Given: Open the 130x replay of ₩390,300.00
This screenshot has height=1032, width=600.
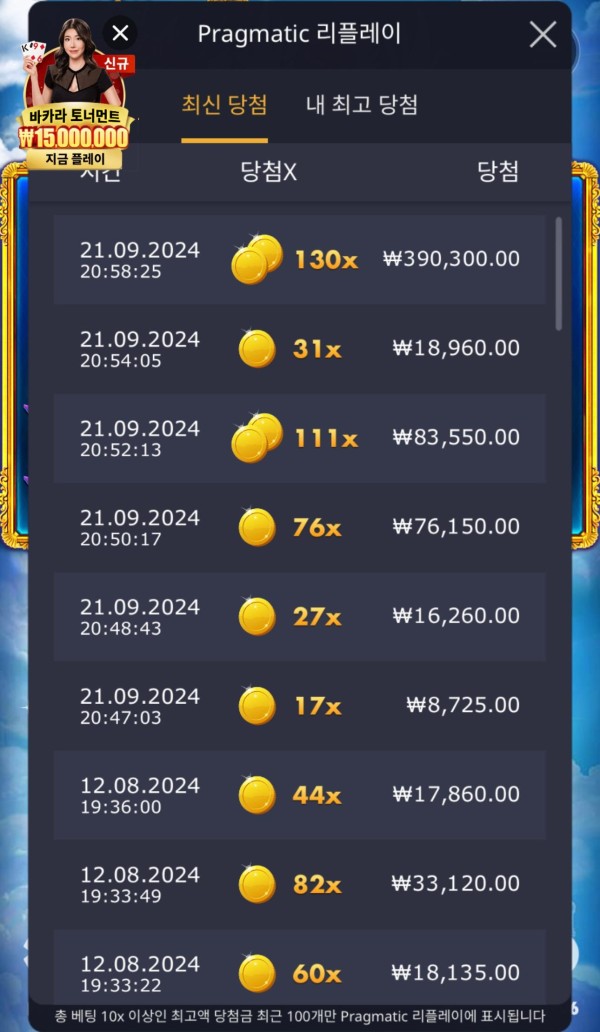Looking at the screenshot, I should [x=300, y=259].
